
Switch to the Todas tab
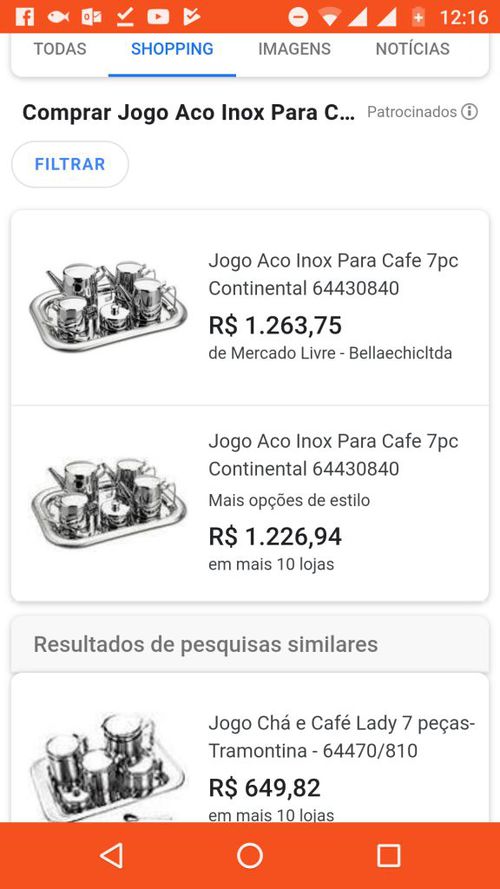[60, 49]
